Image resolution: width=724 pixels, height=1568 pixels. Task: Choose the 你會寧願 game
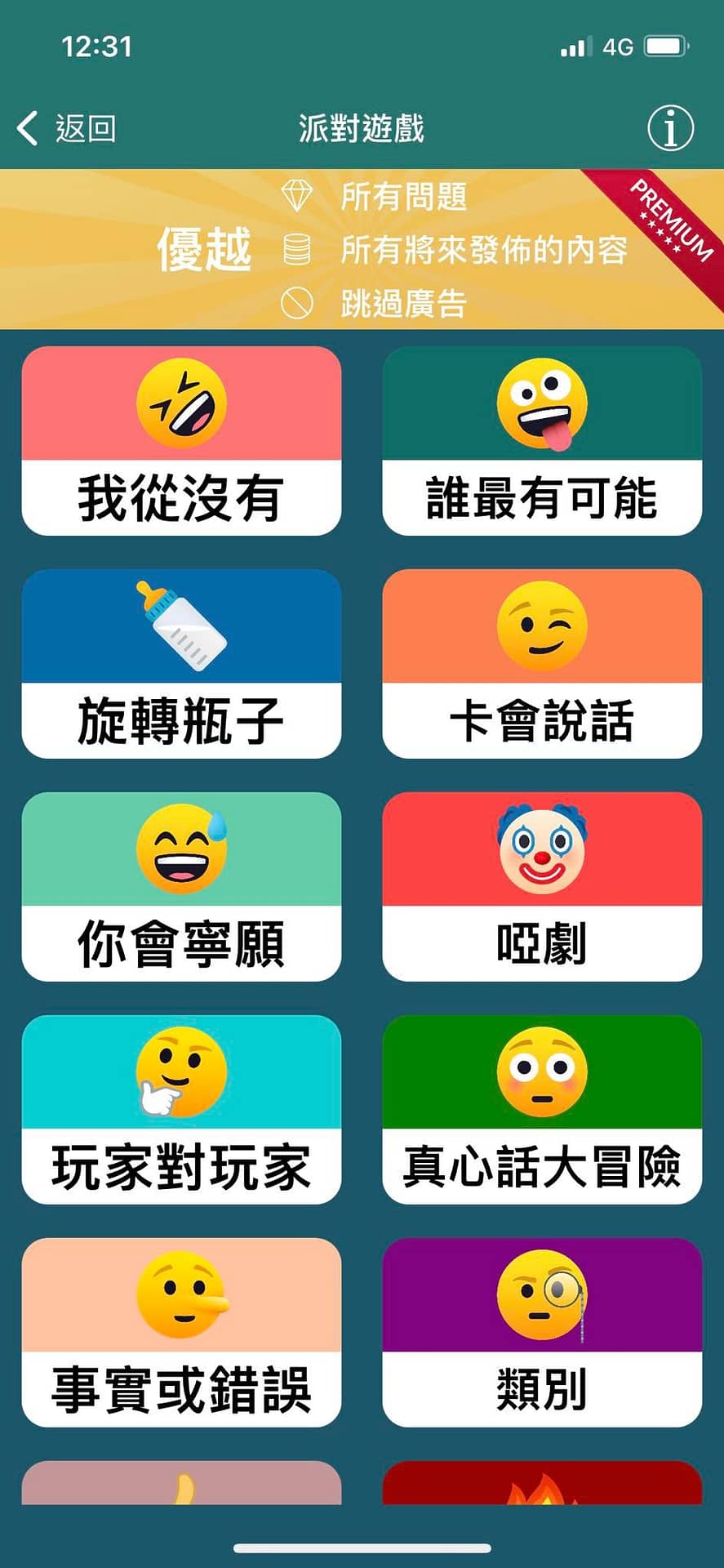[181, 887]
